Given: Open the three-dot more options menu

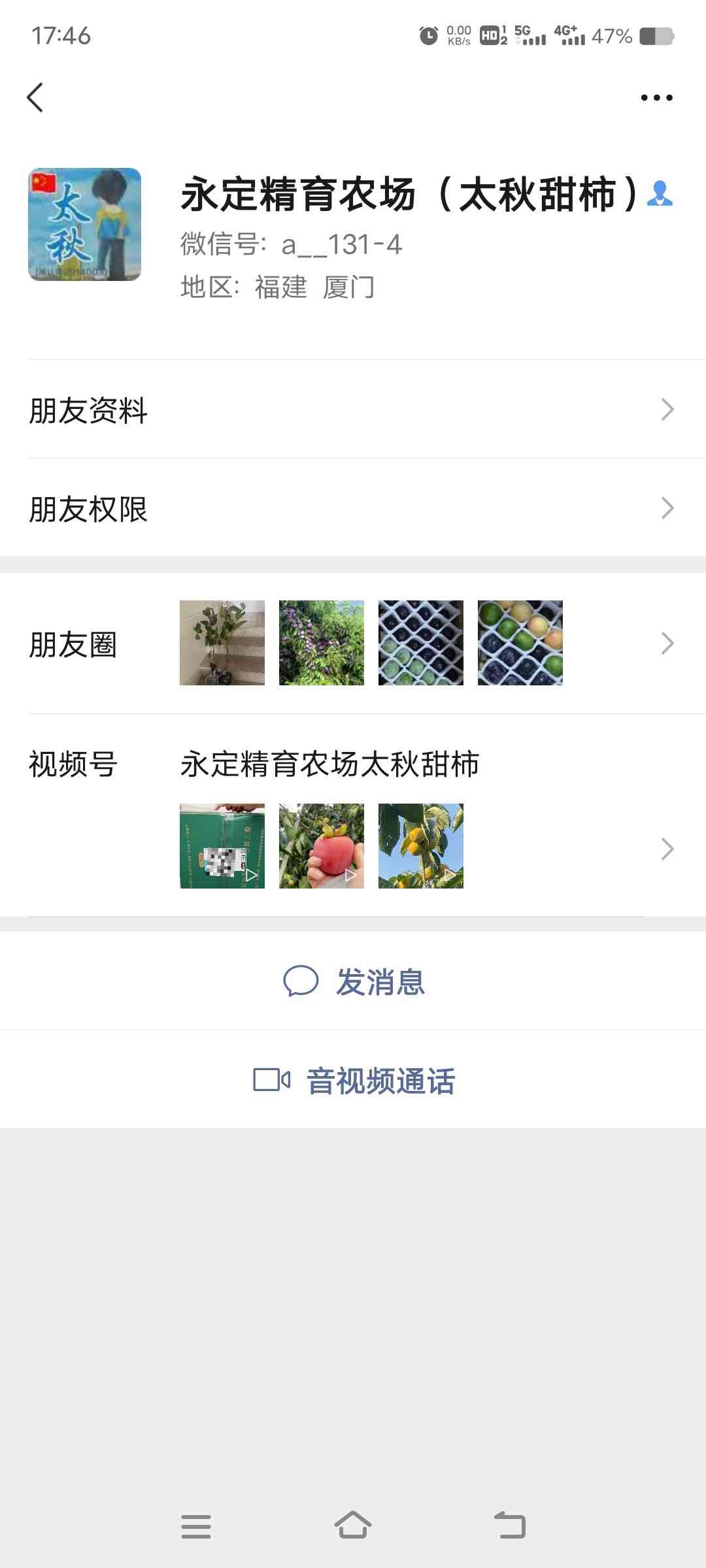Looking at the screenshot, I should [656, 97].
